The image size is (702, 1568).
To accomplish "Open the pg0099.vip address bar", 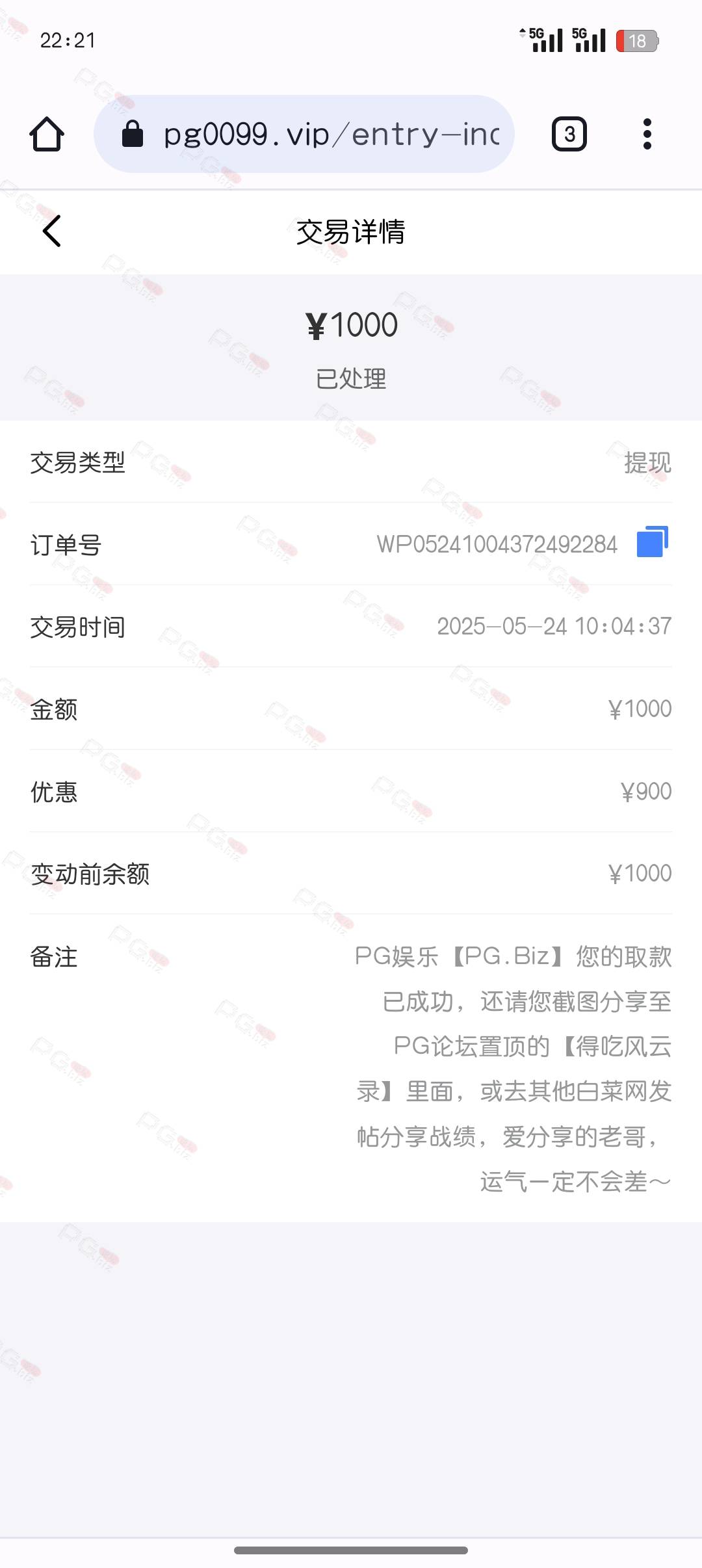I will 304,135.
